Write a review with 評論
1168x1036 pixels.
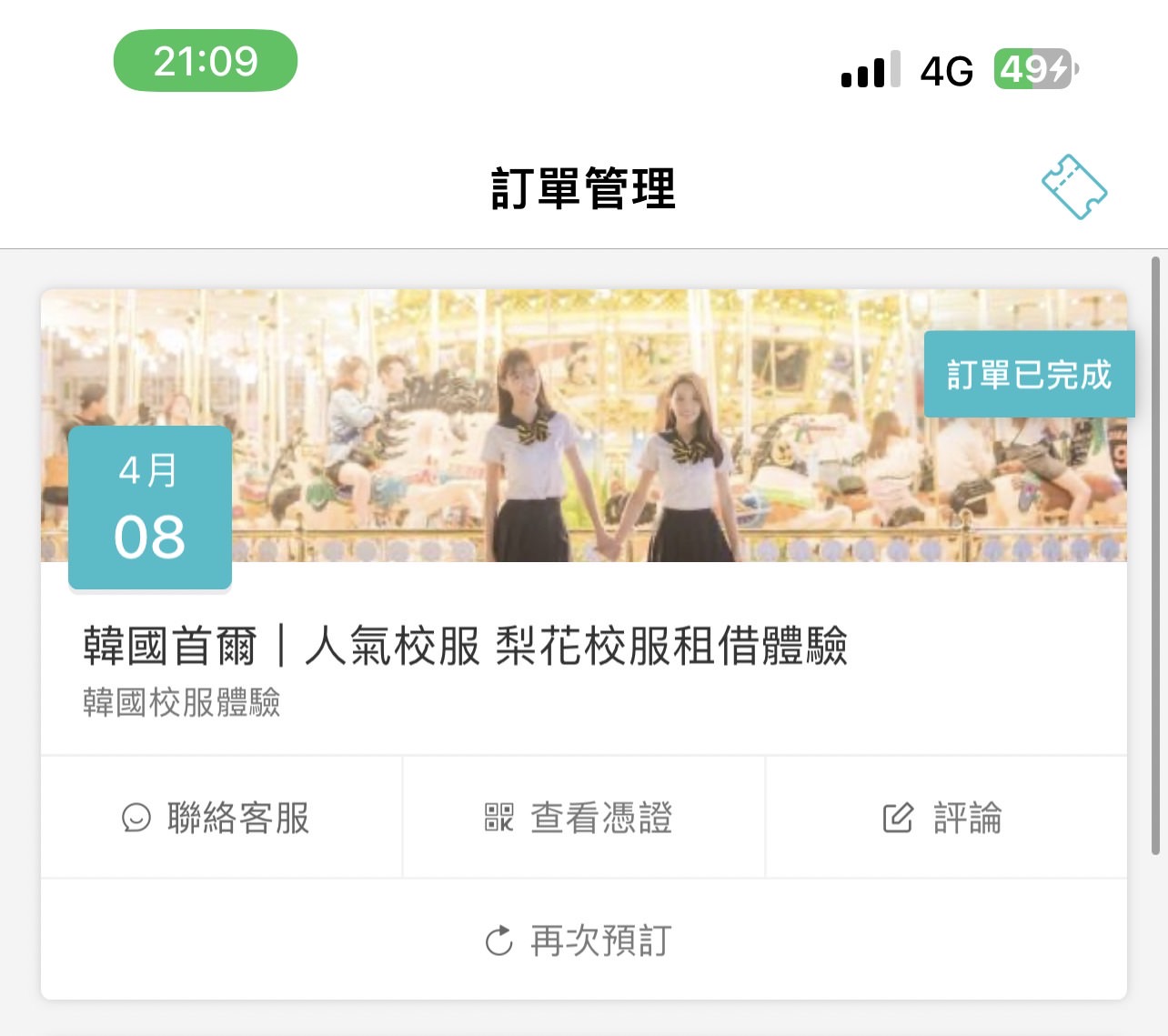[944, 818]
